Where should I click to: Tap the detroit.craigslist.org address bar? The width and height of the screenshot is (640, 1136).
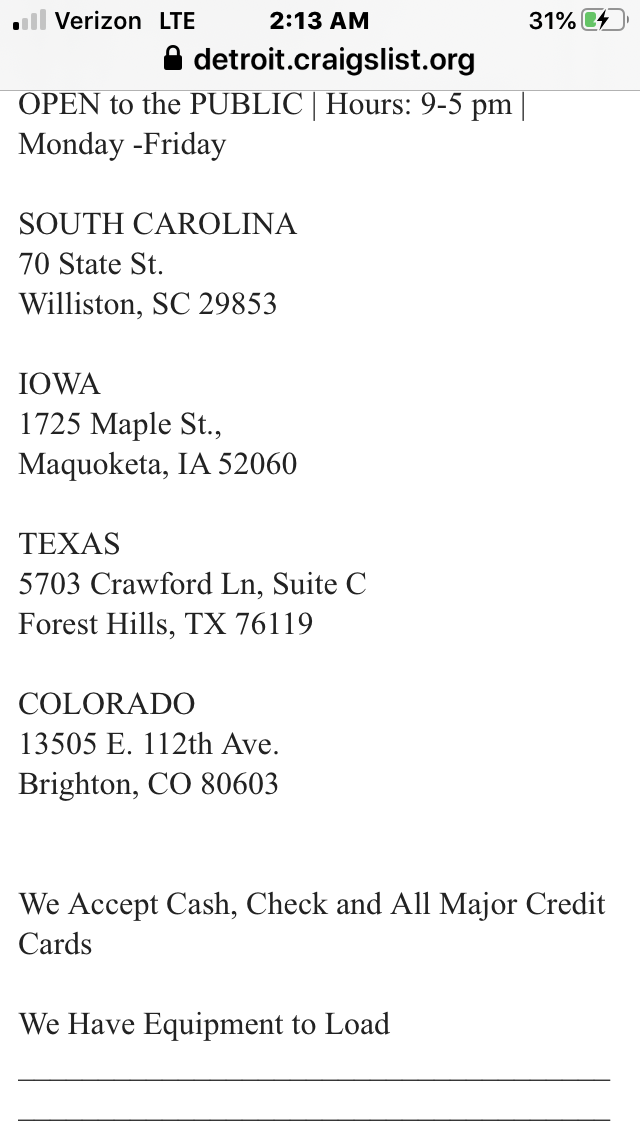coord(320,61)
